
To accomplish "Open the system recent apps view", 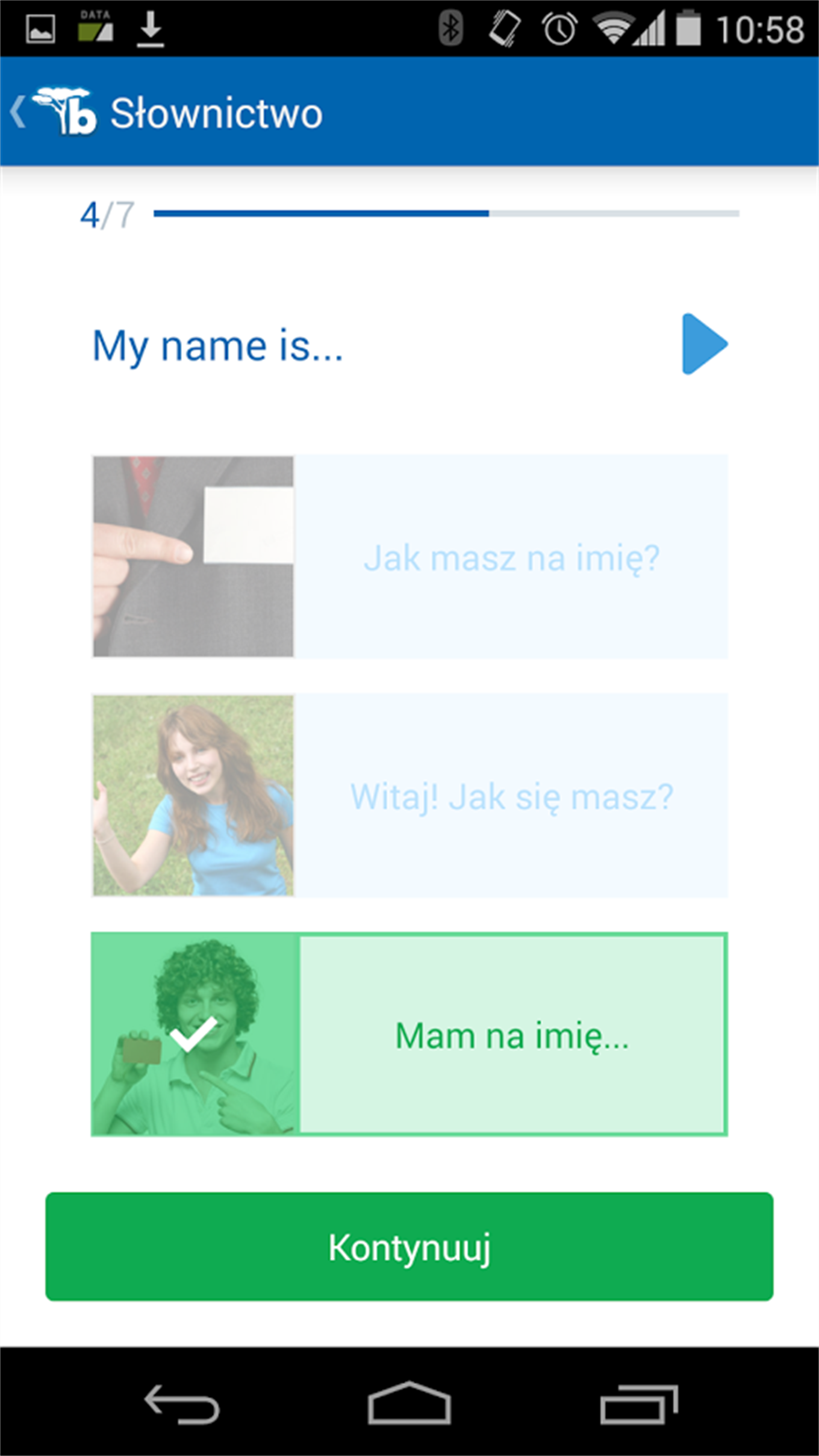I will [638, 1405].
